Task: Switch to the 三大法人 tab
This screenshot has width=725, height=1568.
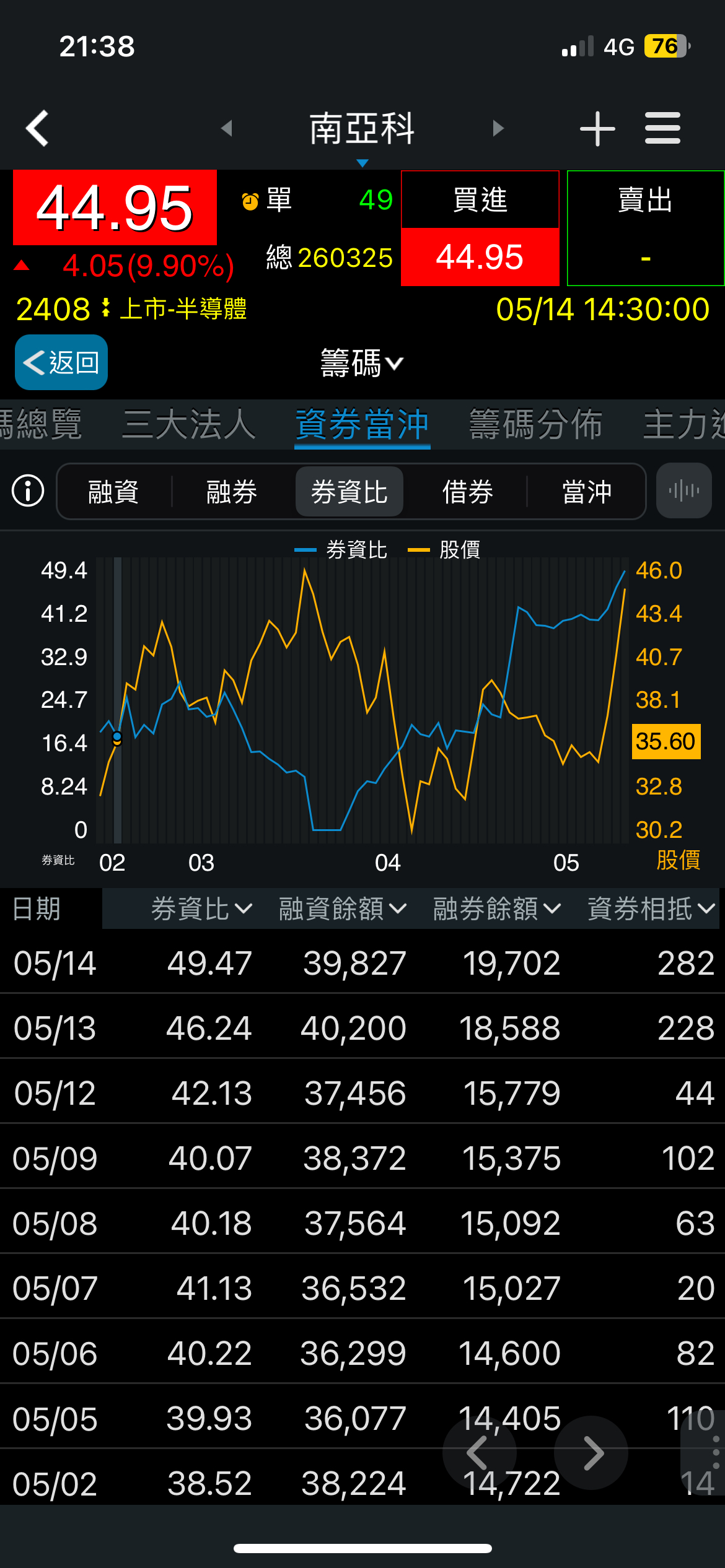Action: coord(189,425)
